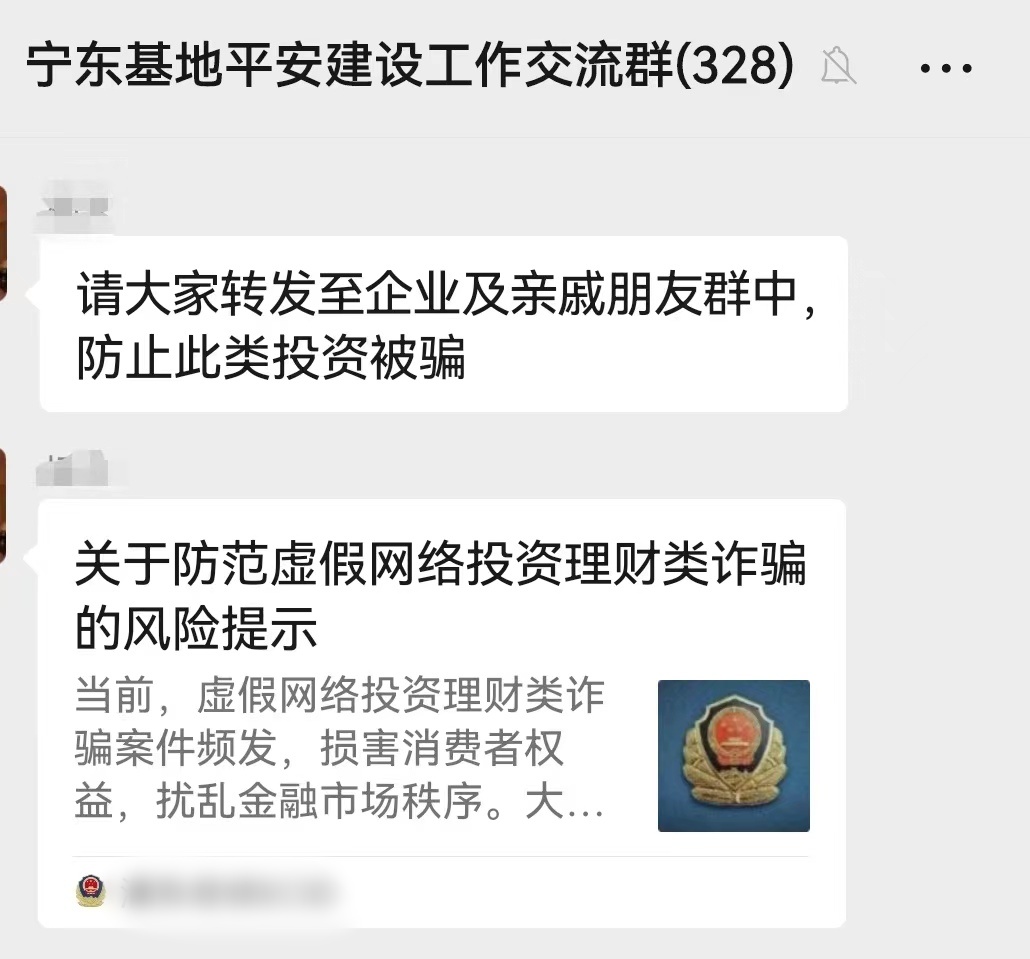The image size is (1030, 959).
Task: Tap the avatar of the article sender
Action: (x=3, y=507)
